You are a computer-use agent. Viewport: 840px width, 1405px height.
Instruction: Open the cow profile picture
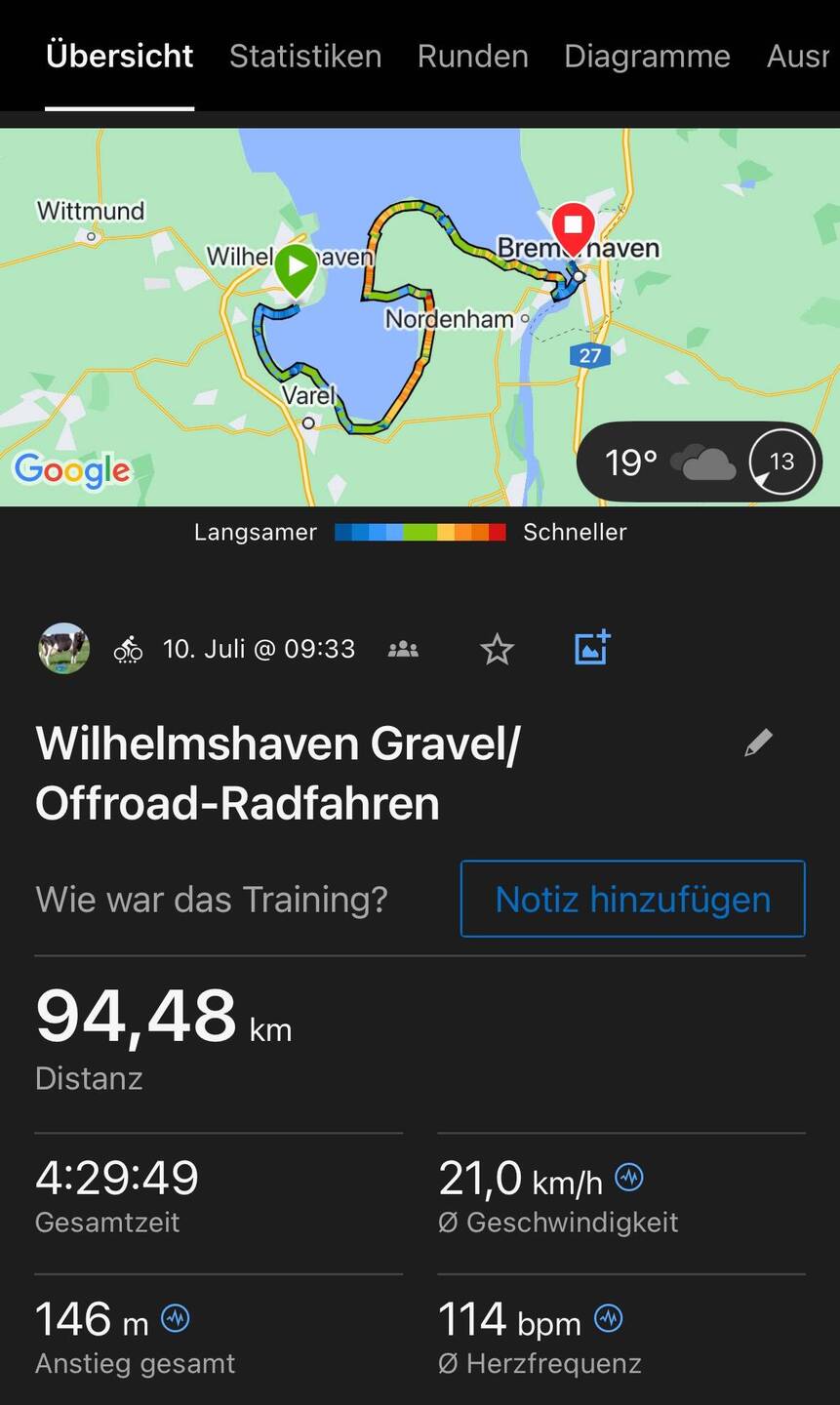point(63,648)
